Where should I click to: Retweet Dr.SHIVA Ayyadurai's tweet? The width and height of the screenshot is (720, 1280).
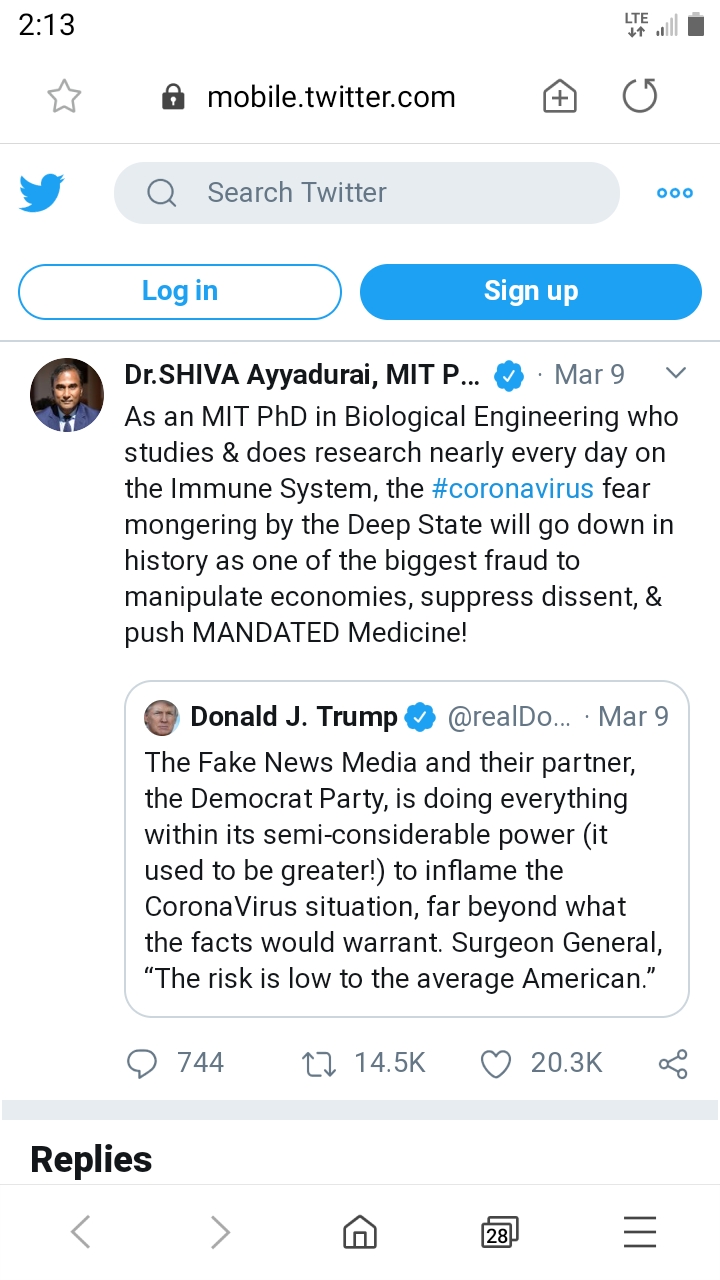(x=318, y=1063)
